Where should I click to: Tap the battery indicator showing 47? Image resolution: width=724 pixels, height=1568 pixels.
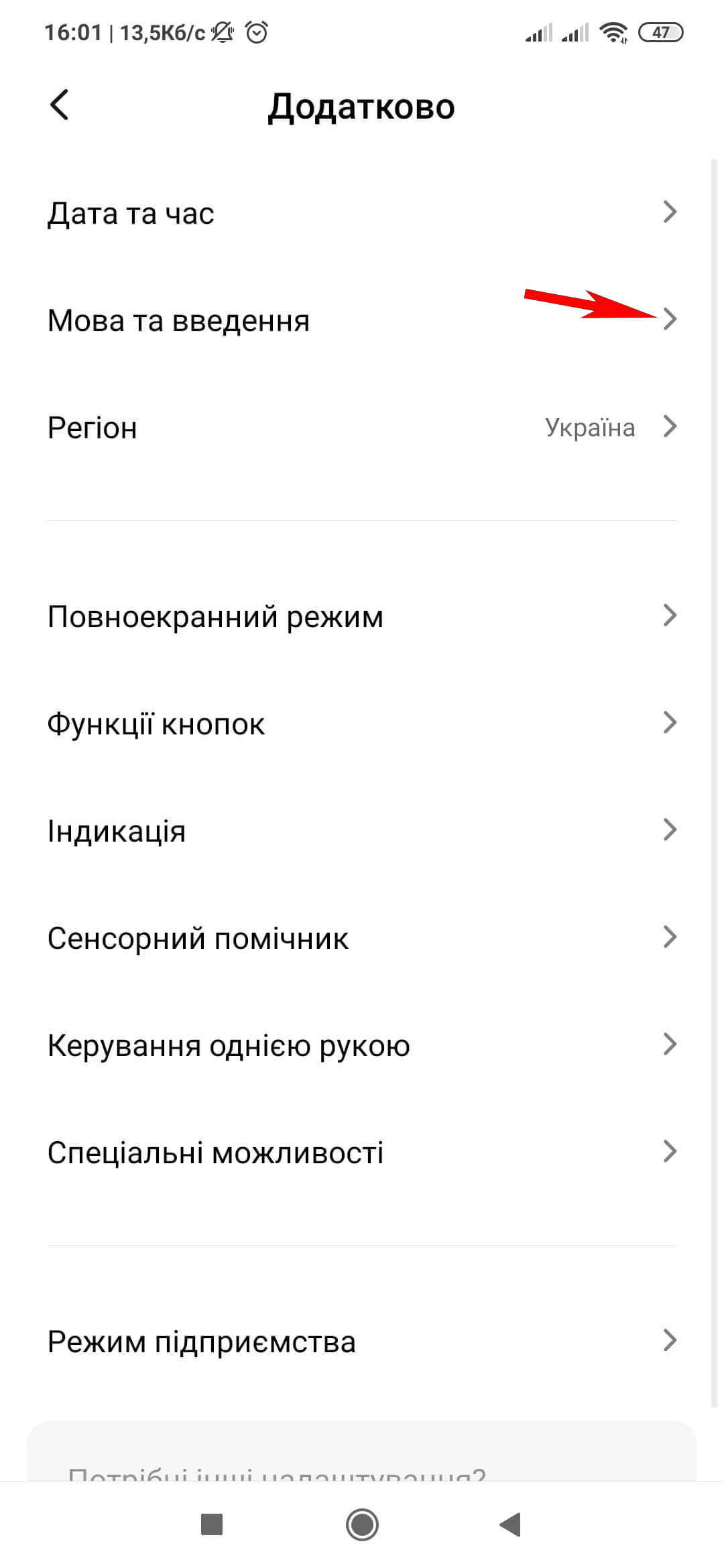[661, 31]
